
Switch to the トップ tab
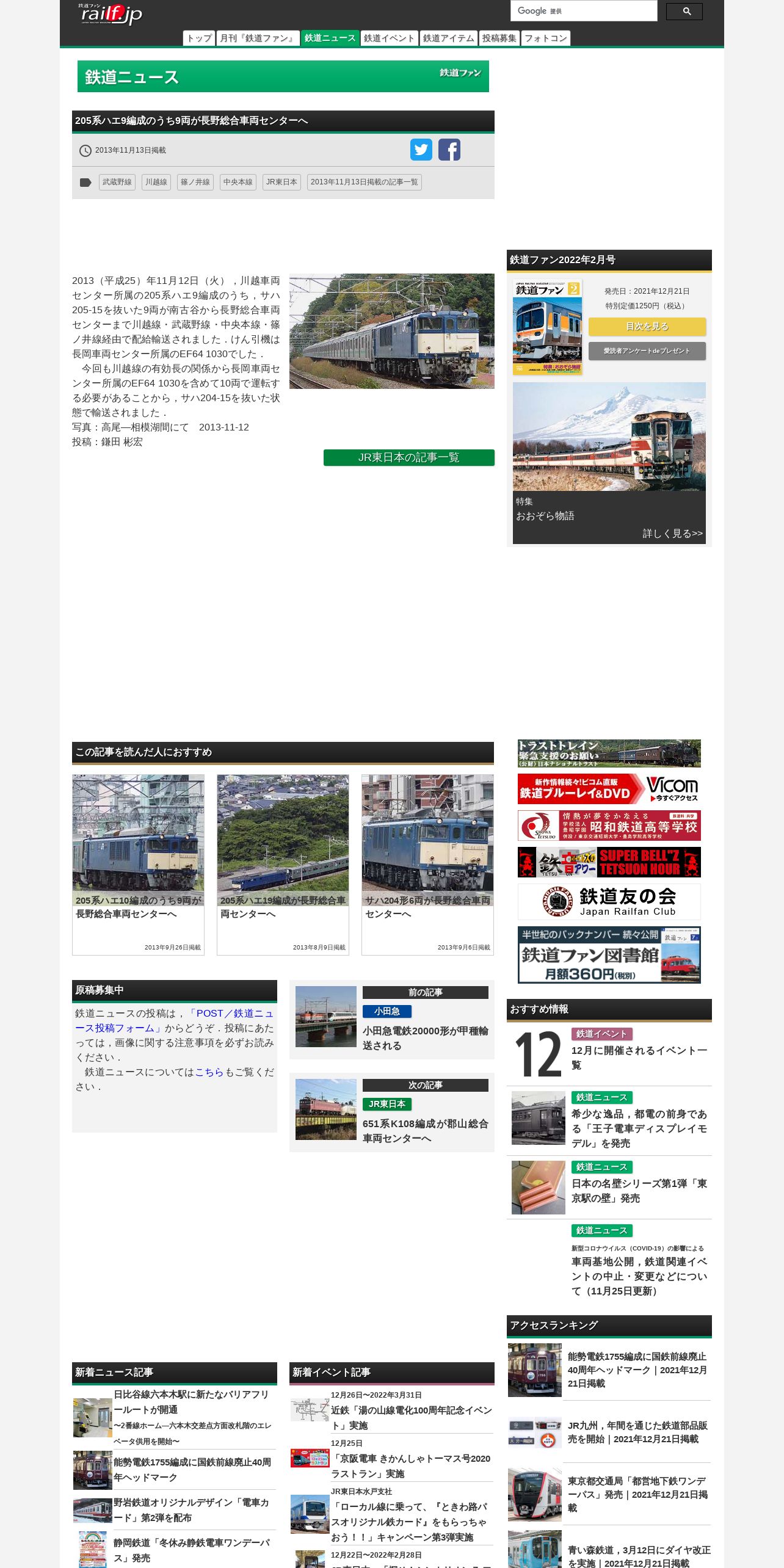[x=199, y=38]
